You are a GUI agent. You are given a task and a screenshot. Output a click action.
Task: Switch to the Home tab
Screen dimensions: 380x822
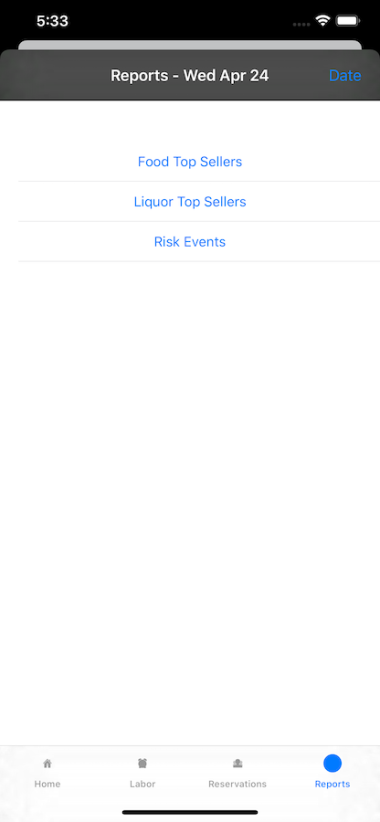coord(47,773)
